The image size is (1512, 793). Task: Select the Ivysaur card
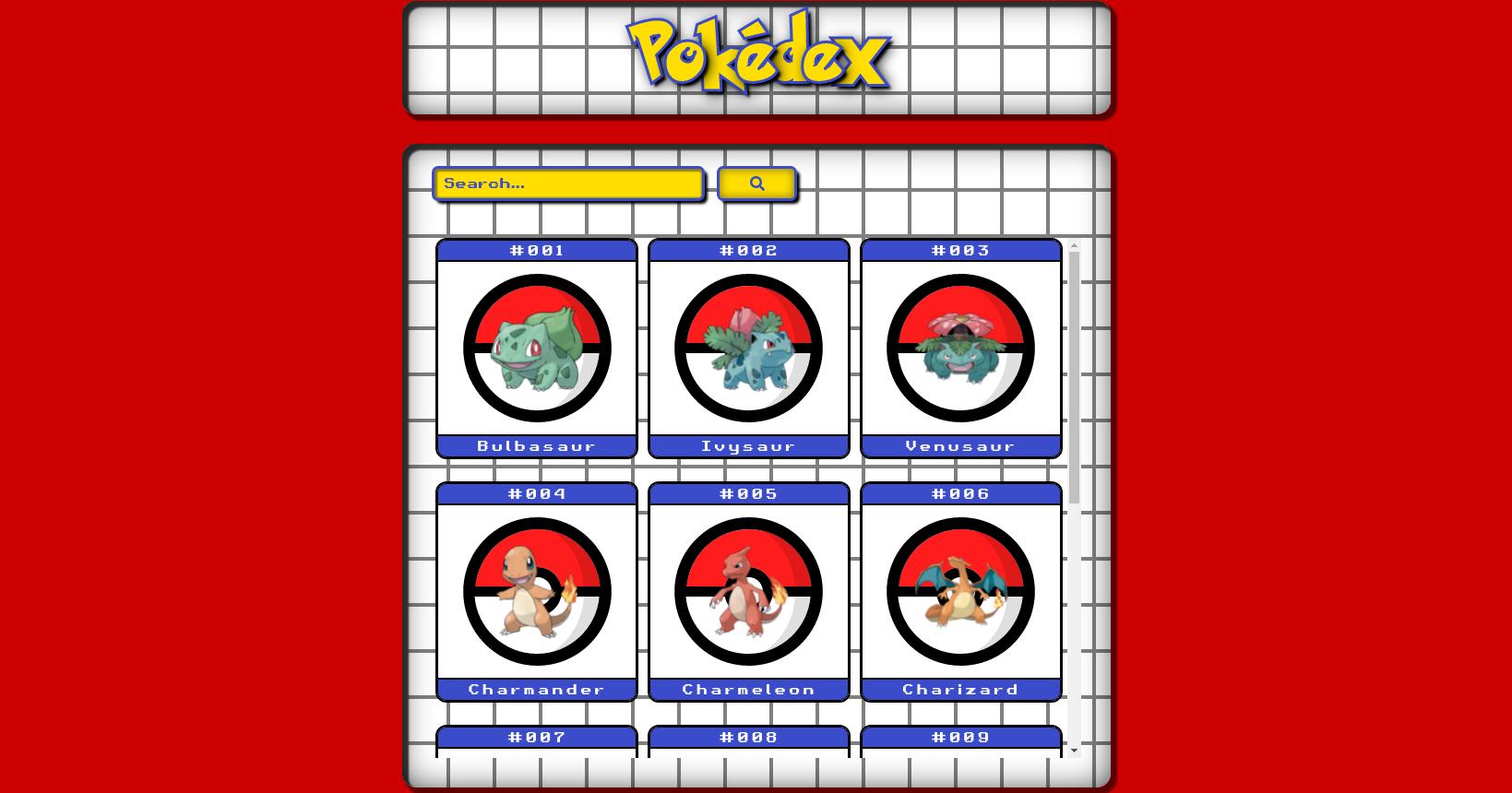coord(748,349)
